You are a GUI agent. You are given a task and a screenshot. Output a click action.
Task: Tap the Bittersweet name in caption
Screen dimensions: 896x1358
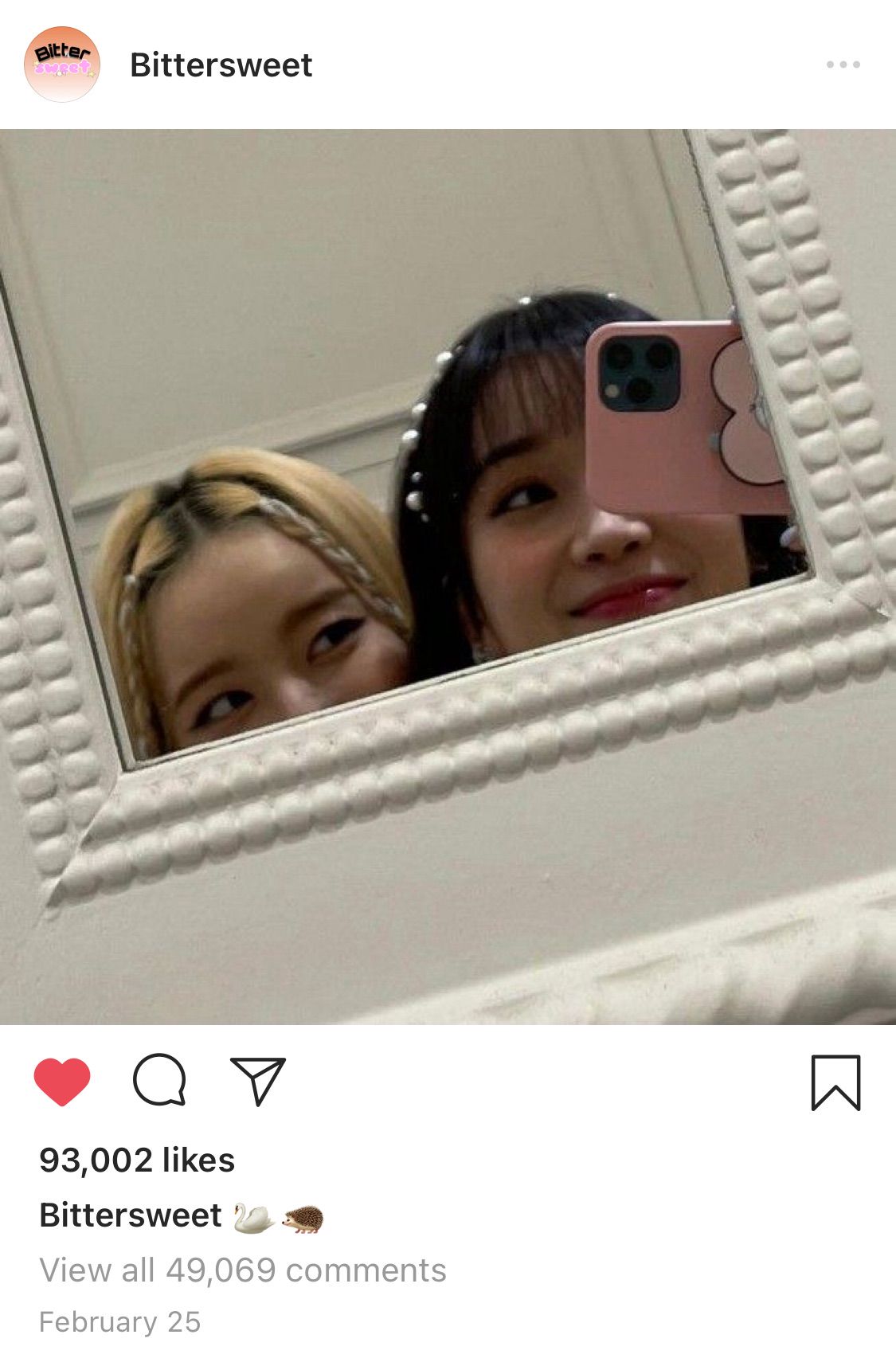point(131,1215)
